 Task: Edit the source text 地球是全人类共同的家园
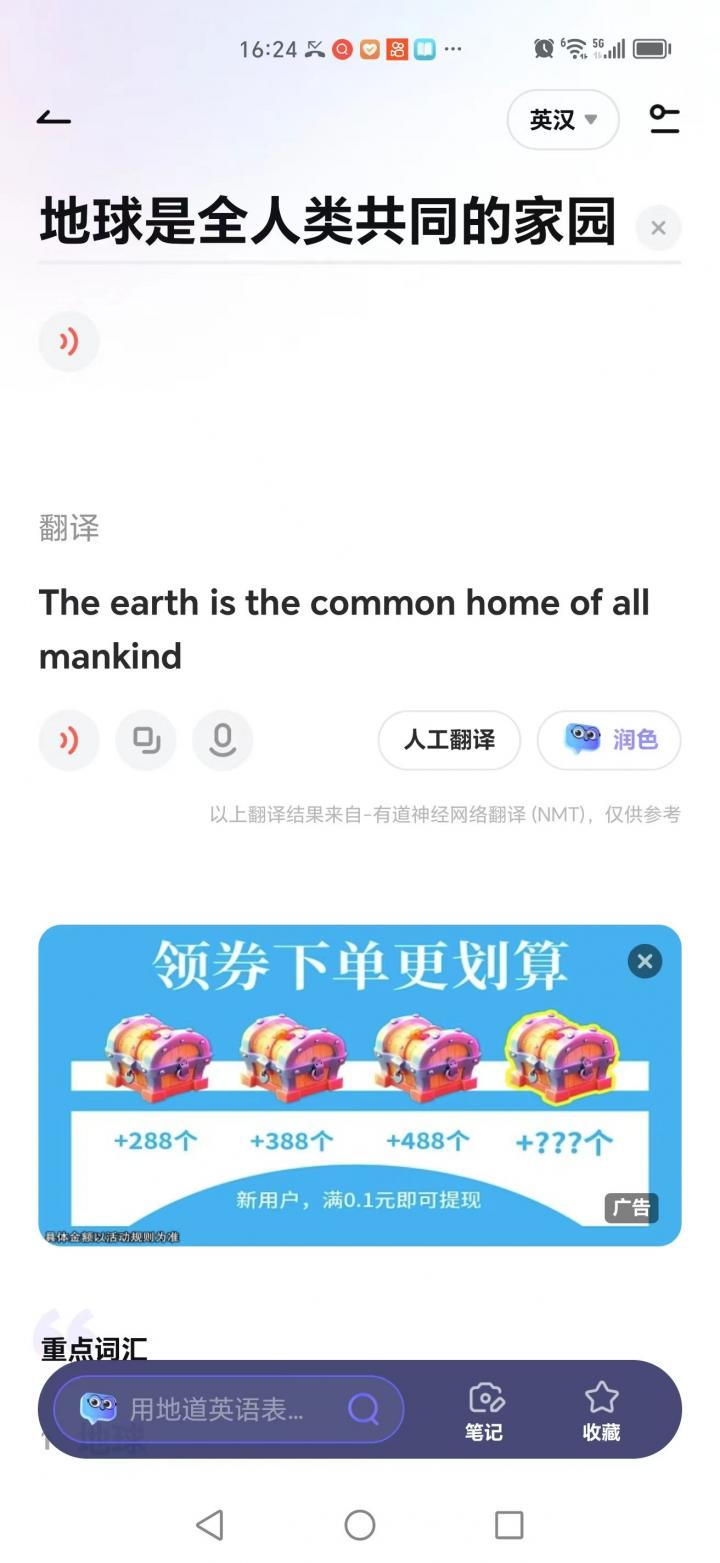click(327, 222)
